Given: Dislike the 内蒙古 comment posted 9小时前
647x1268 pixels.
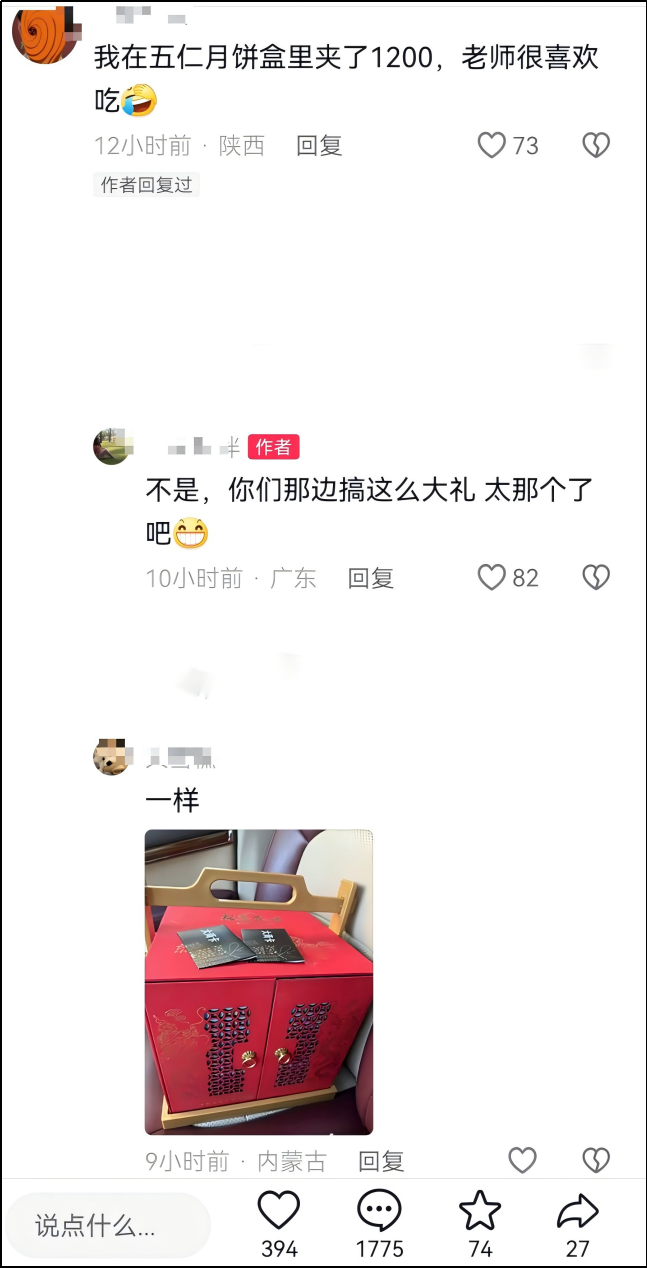Looking at the screenshot, I should (x=596, y=1160).
